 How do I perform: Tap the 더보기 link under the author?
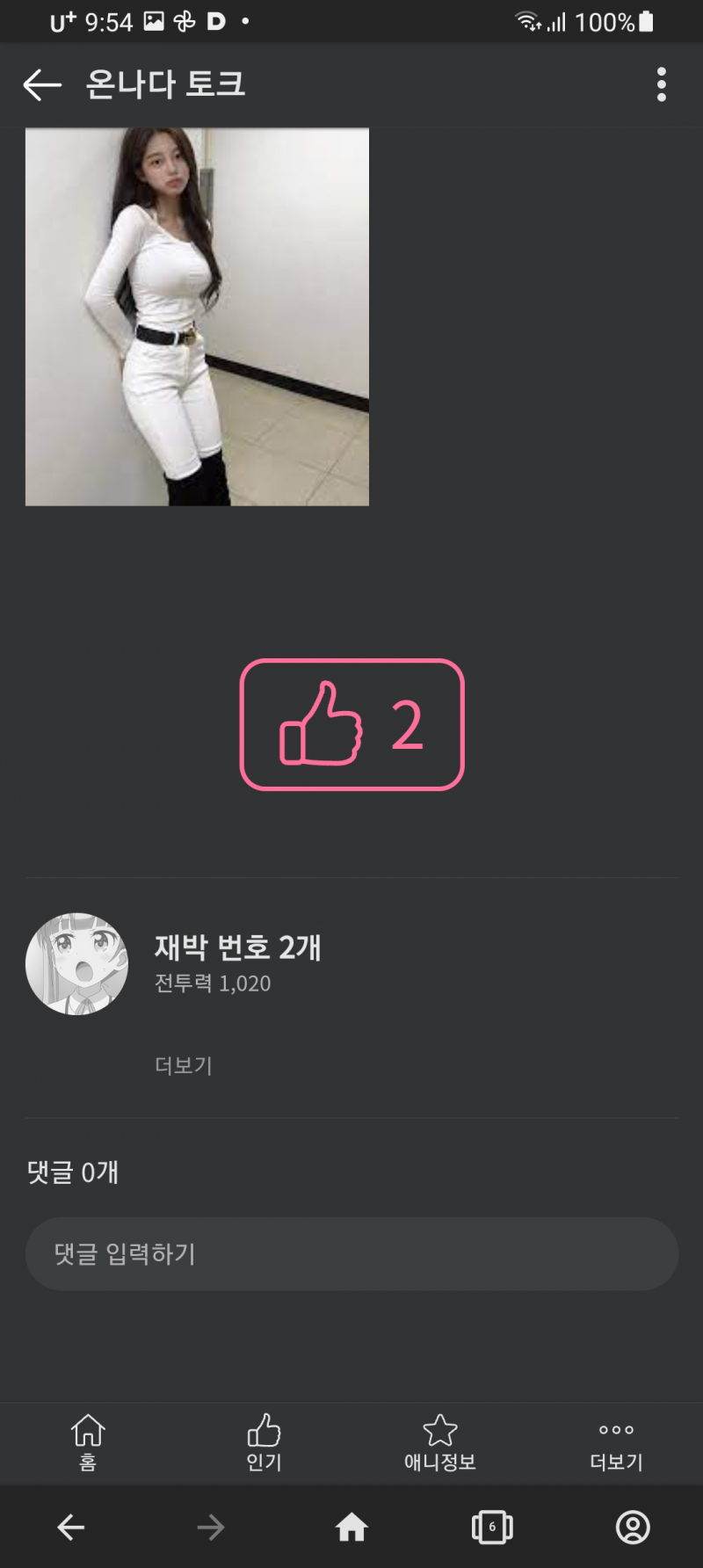[184, 1065]
